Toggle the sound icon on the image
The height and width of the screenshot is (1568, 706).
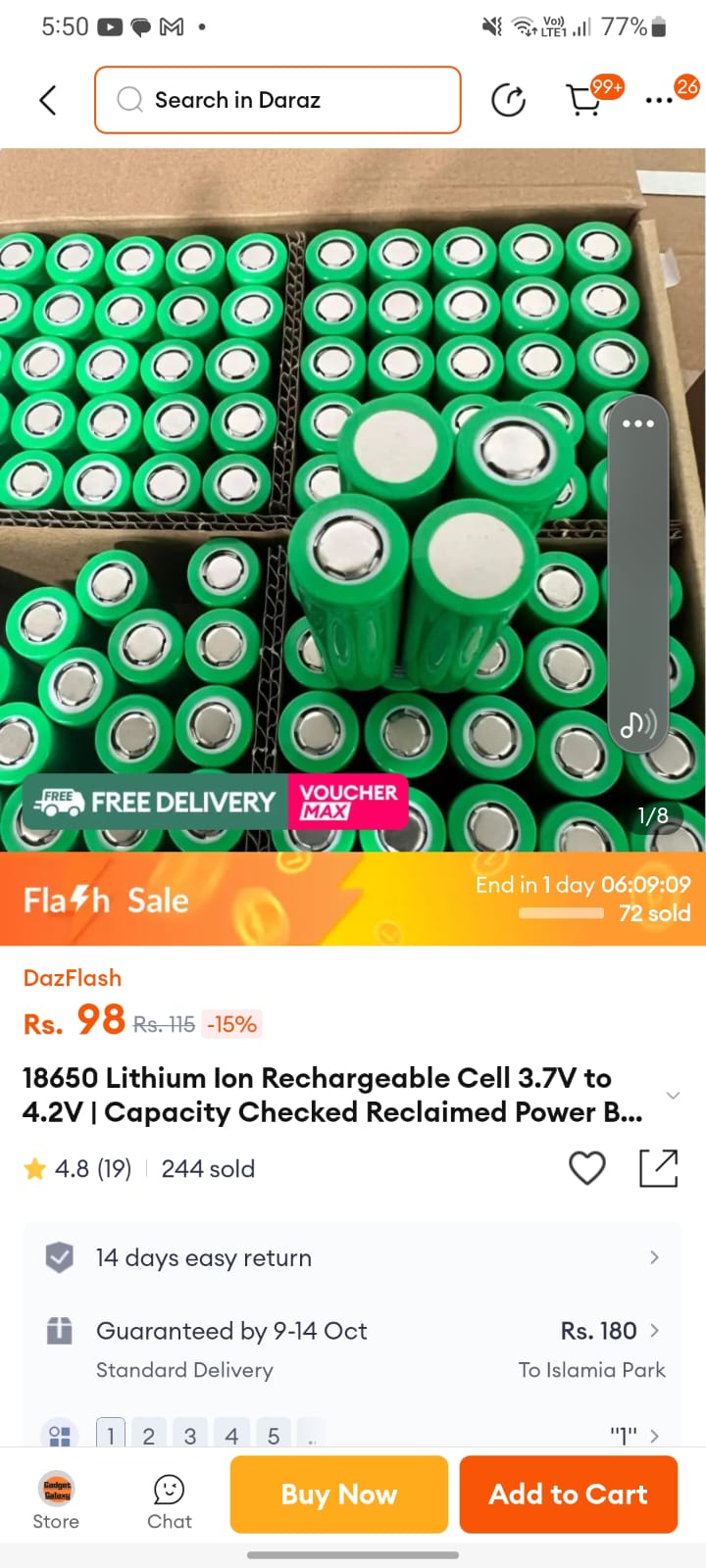tap(637, 724)
